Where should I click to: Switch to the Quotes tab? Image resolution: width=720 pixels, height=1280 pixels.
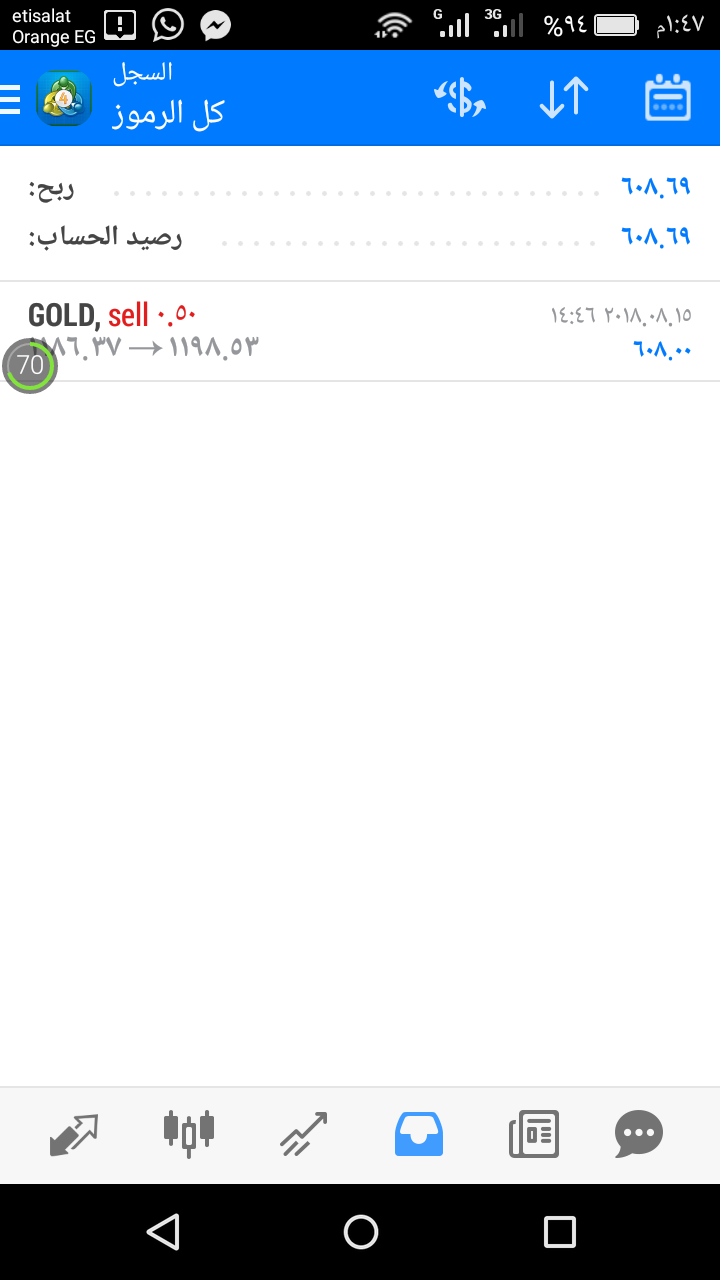(x=75, y=1134)
